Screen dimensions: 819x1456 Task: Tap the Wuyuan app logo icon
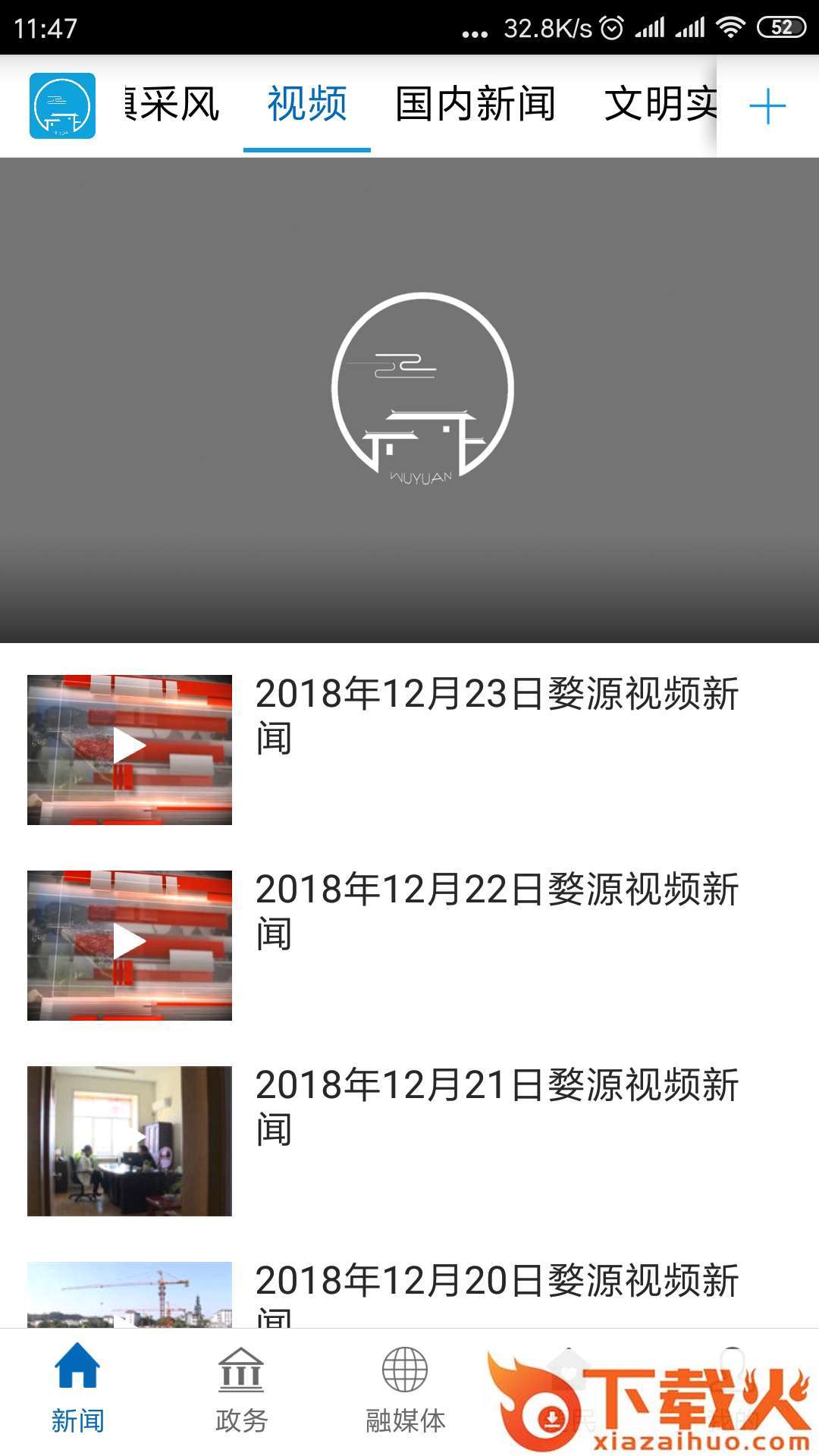click(62, 106)
